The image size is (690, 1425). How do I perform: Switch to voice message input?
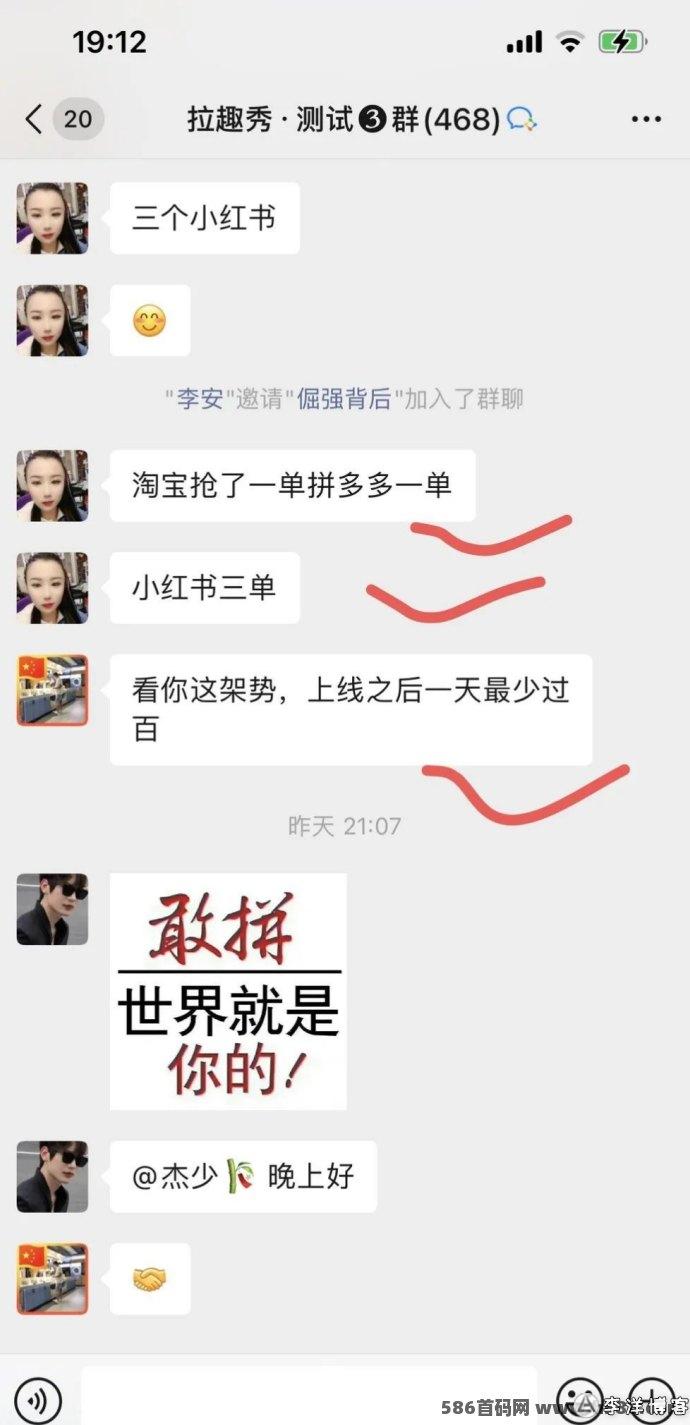tap(37, 1398)
